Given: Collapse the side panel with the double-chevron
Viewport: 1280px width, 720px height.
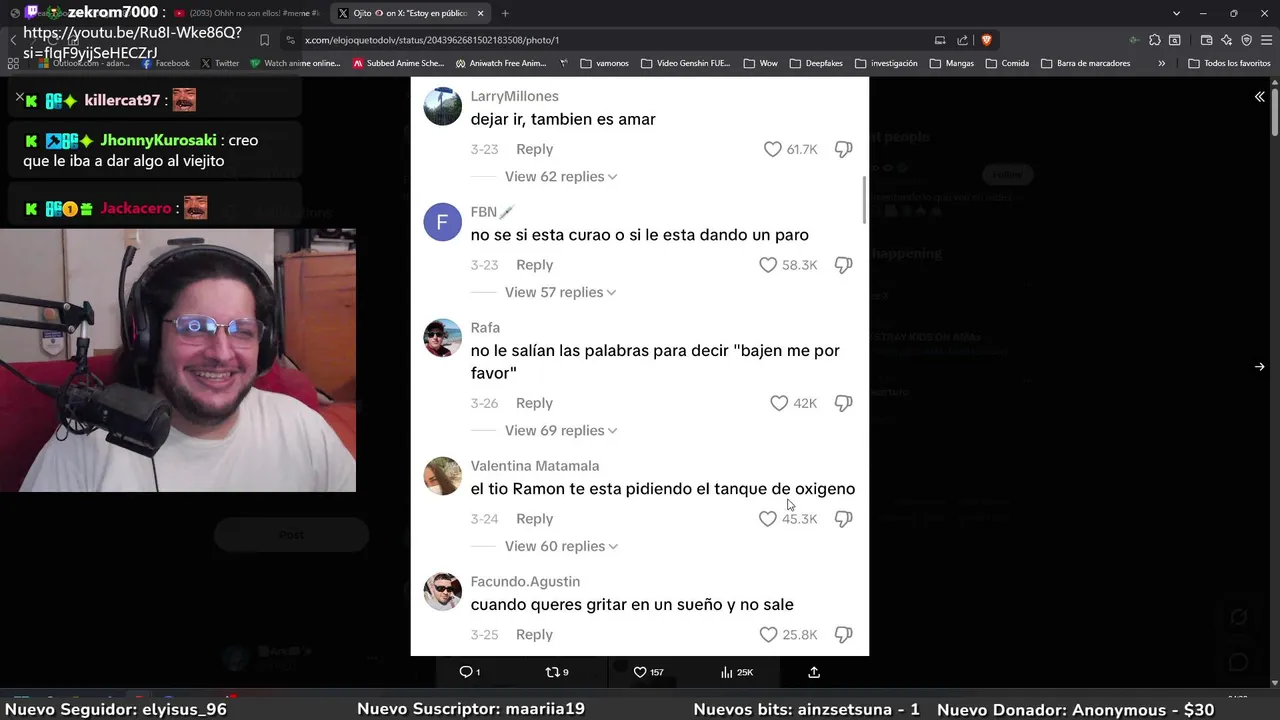Looking at the screenshot, I should pos(1259,97).
